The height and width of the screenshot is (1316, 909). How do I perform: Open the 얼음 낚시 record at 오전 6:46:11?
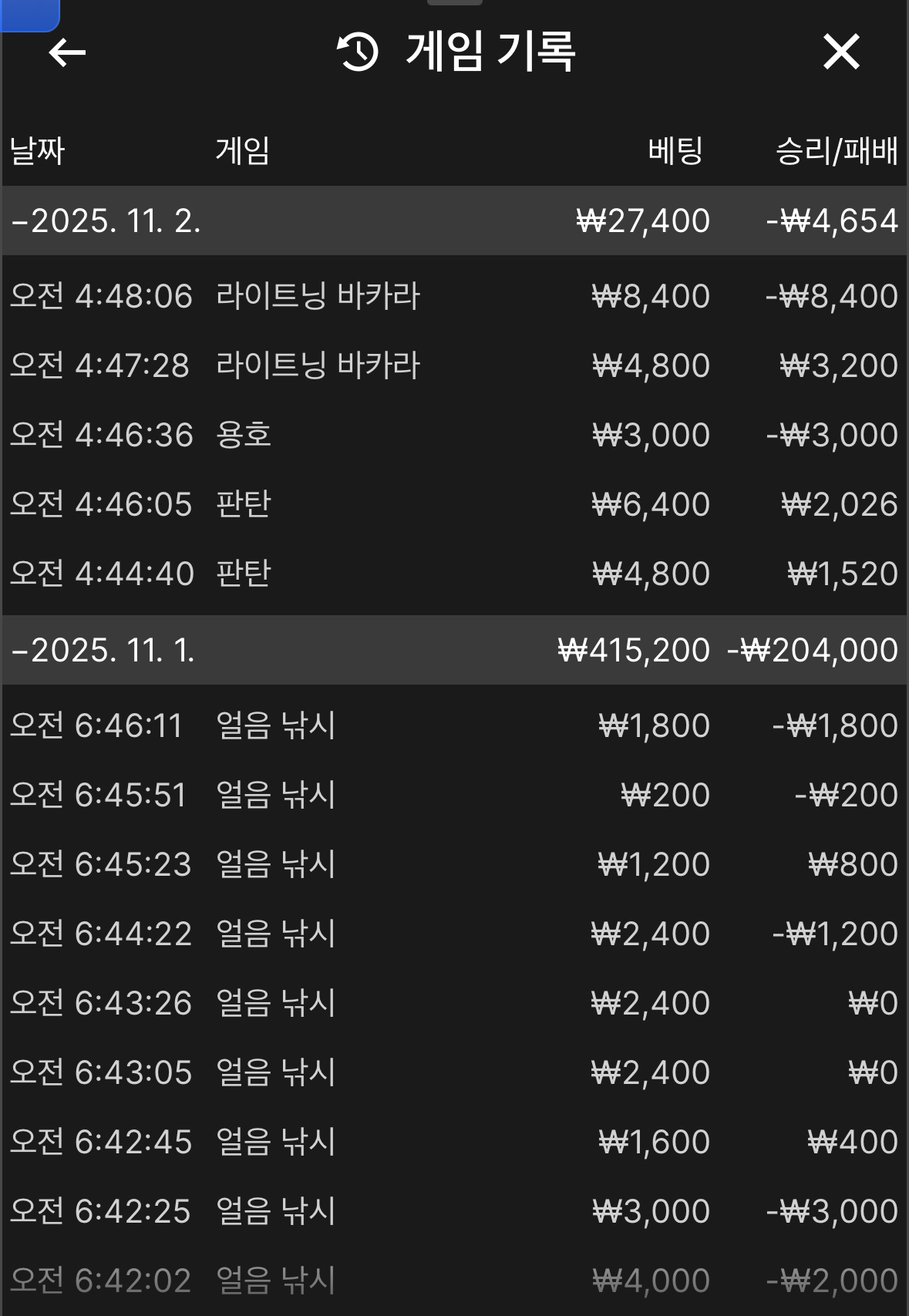[454, 725]
